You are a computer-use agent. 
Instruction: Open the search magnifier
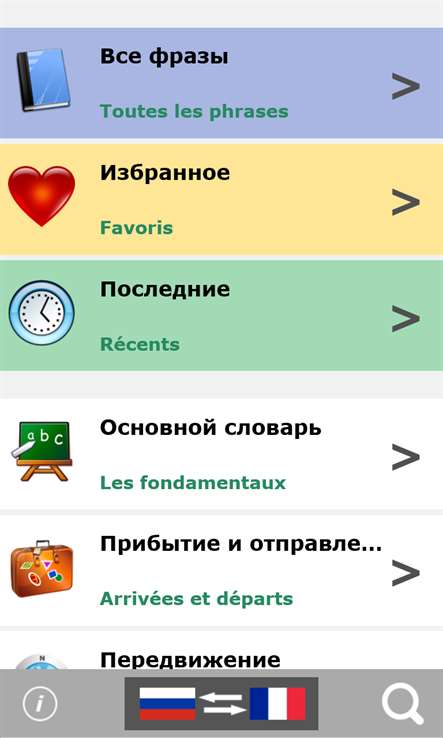(402, 704)
